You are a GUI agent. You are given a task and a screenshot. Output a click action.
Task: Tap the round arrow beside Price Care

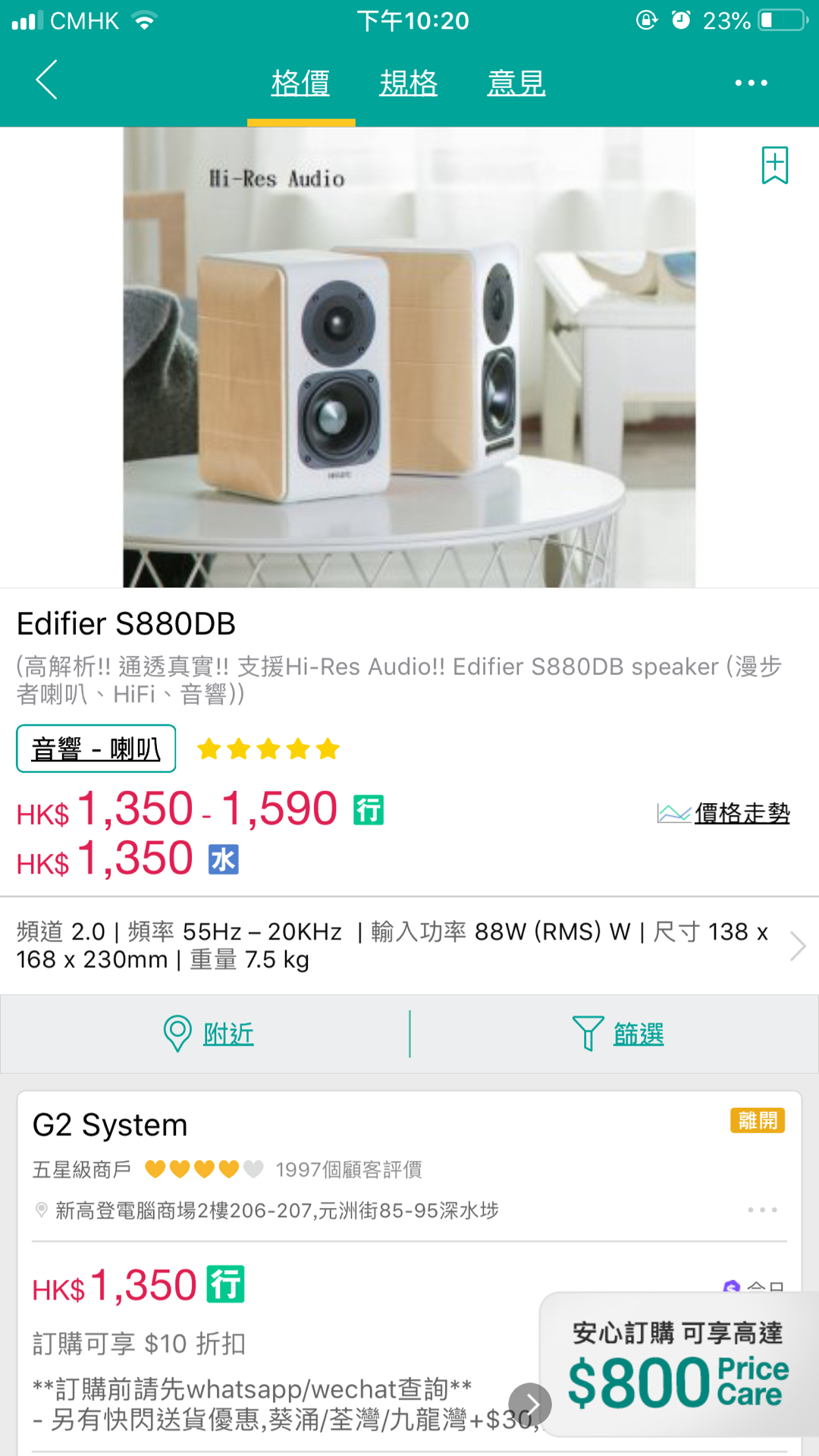point(530,1404)
